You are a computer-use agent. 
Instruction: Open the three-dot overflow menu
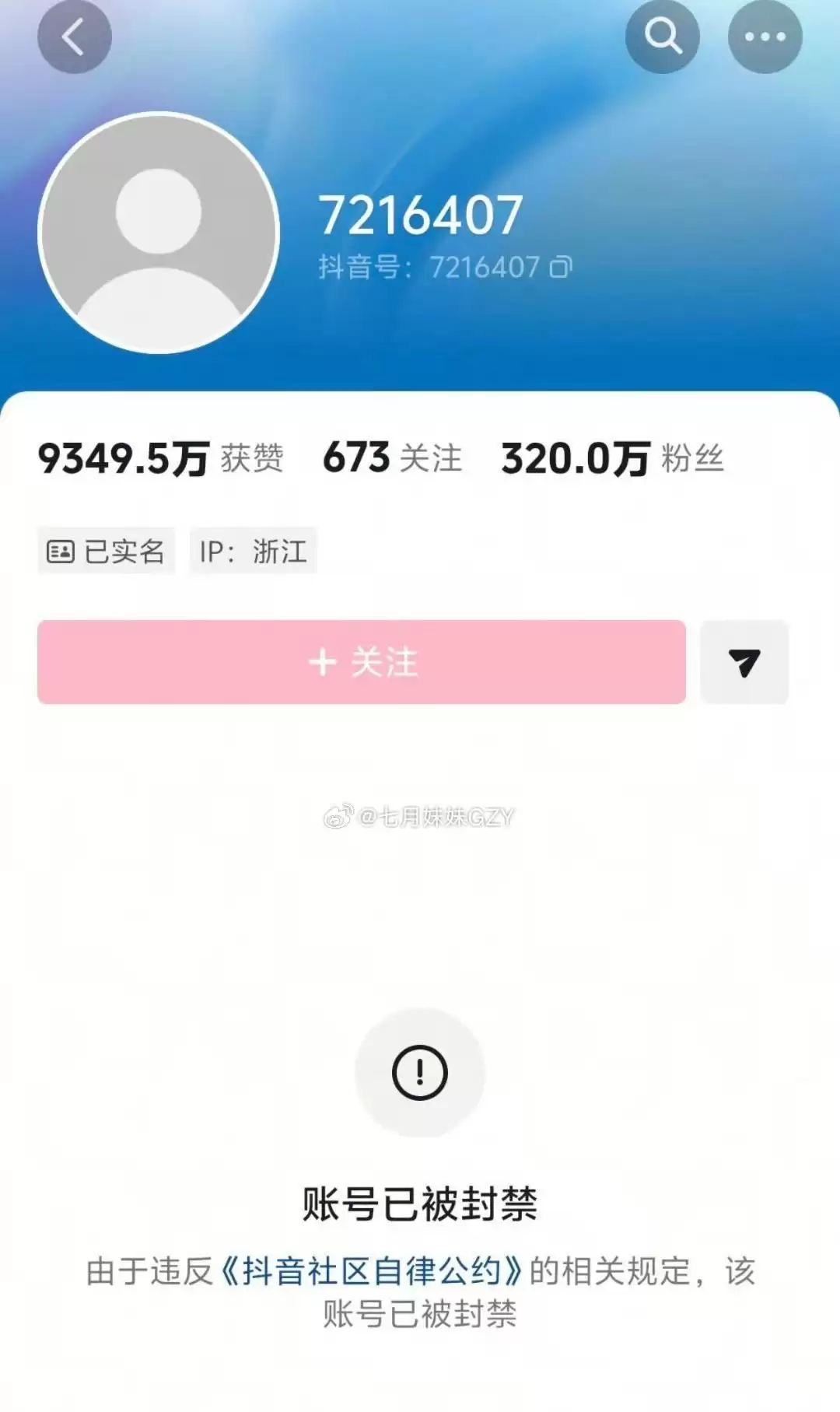(x=765, y=37)
